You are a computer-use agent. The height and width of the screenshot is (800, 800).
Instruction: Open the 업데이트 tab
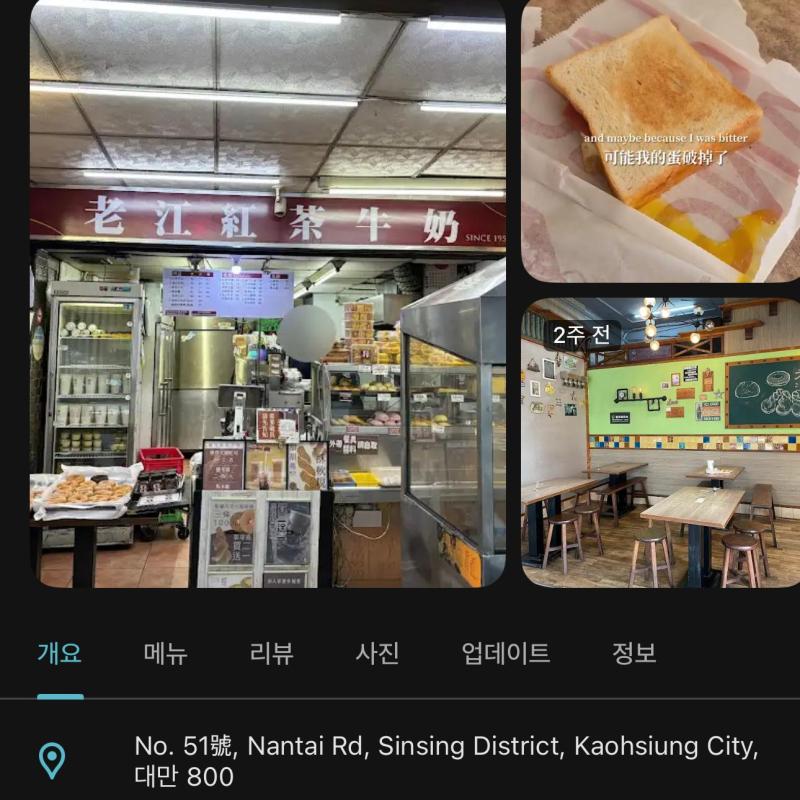pos(505,654)
